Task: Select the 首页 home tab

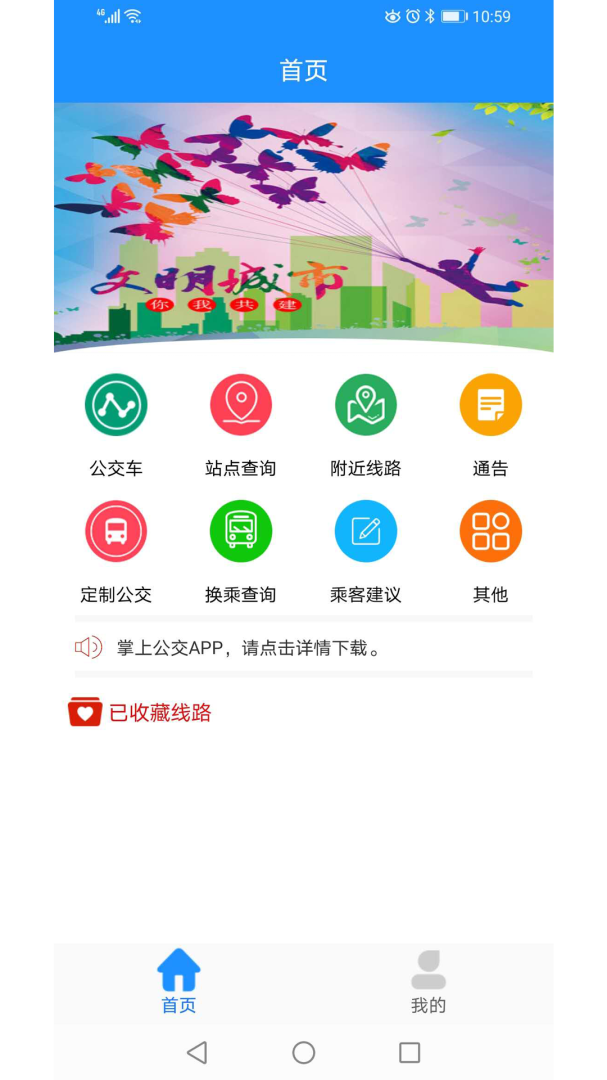Action: pyautogui.click(x=179, y=982)
